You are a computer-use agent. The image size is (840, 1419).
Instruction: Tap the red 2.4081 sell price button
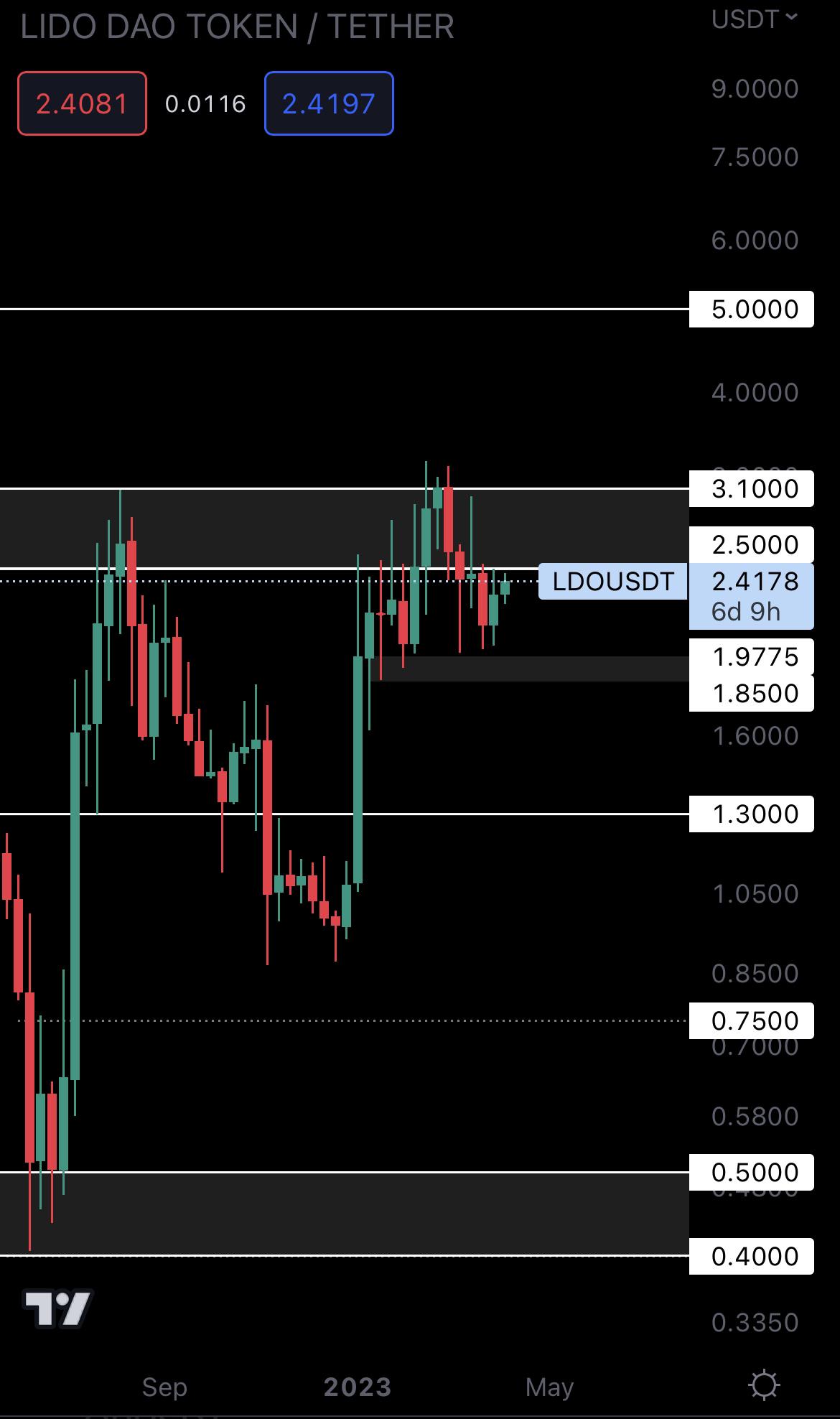82,103
